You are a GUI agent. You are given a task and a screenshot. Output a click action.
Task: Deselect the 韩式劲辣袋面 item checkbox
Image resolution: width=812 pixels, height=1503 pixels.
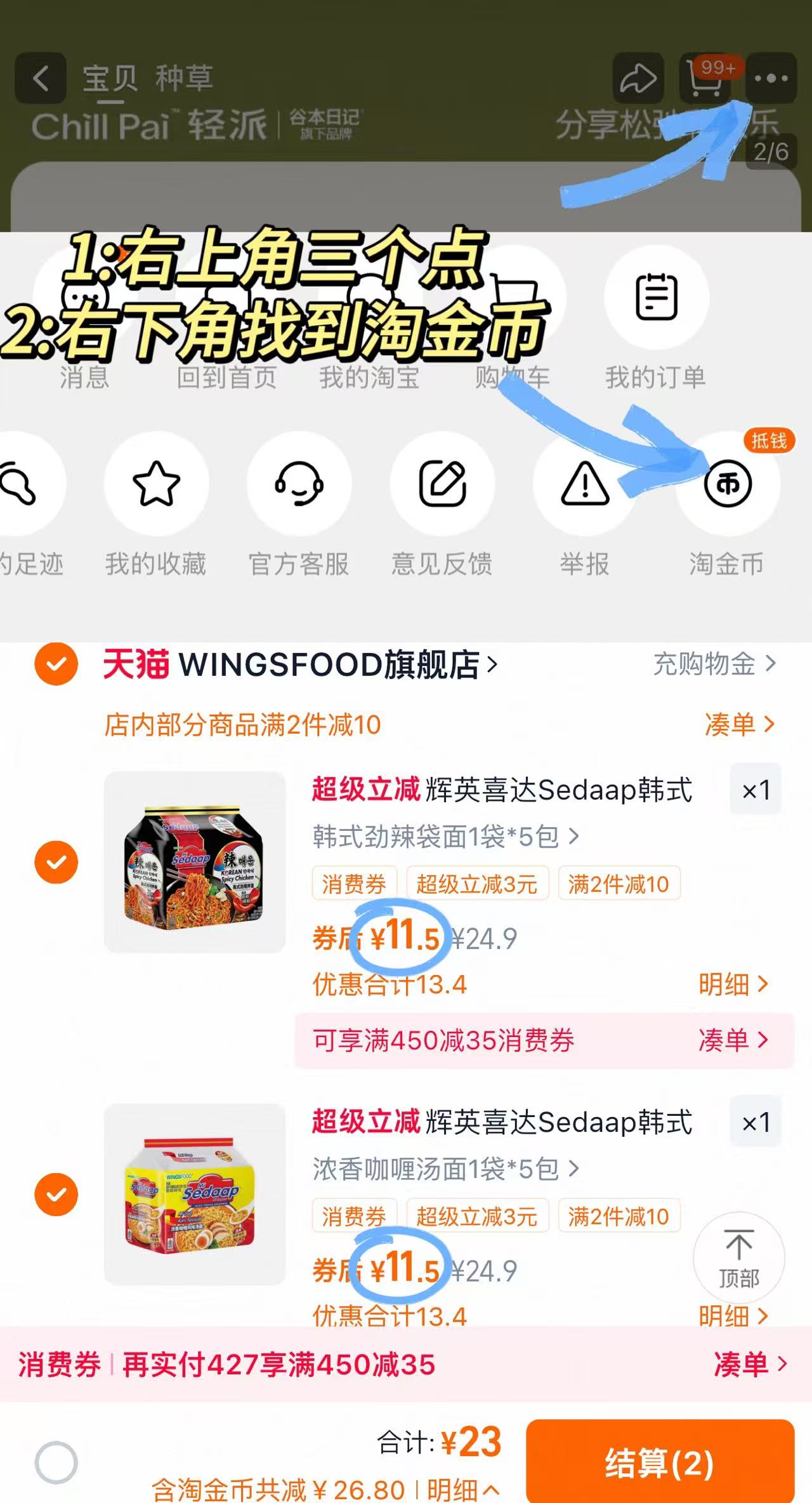[56, 861]
